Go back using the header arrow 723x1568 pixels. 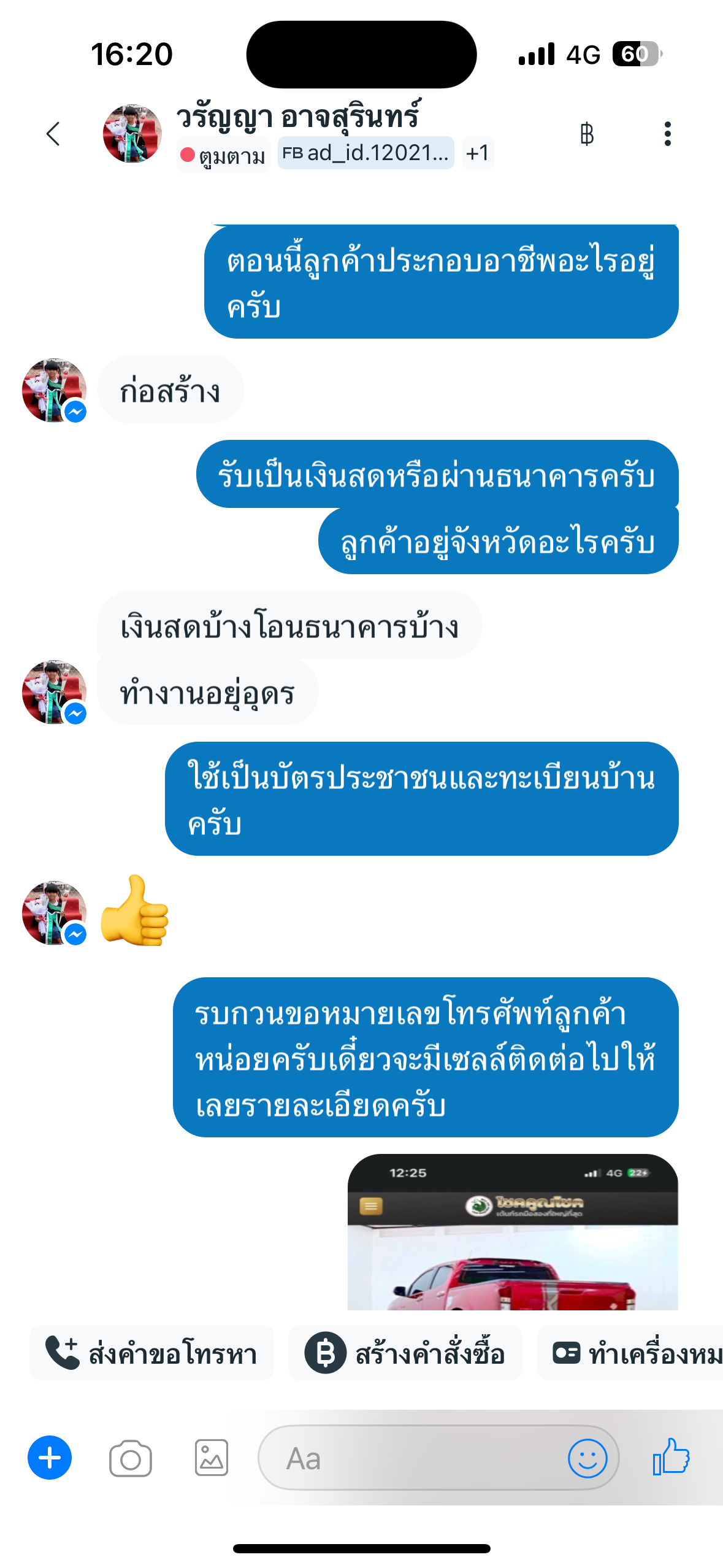pos(53,134)
